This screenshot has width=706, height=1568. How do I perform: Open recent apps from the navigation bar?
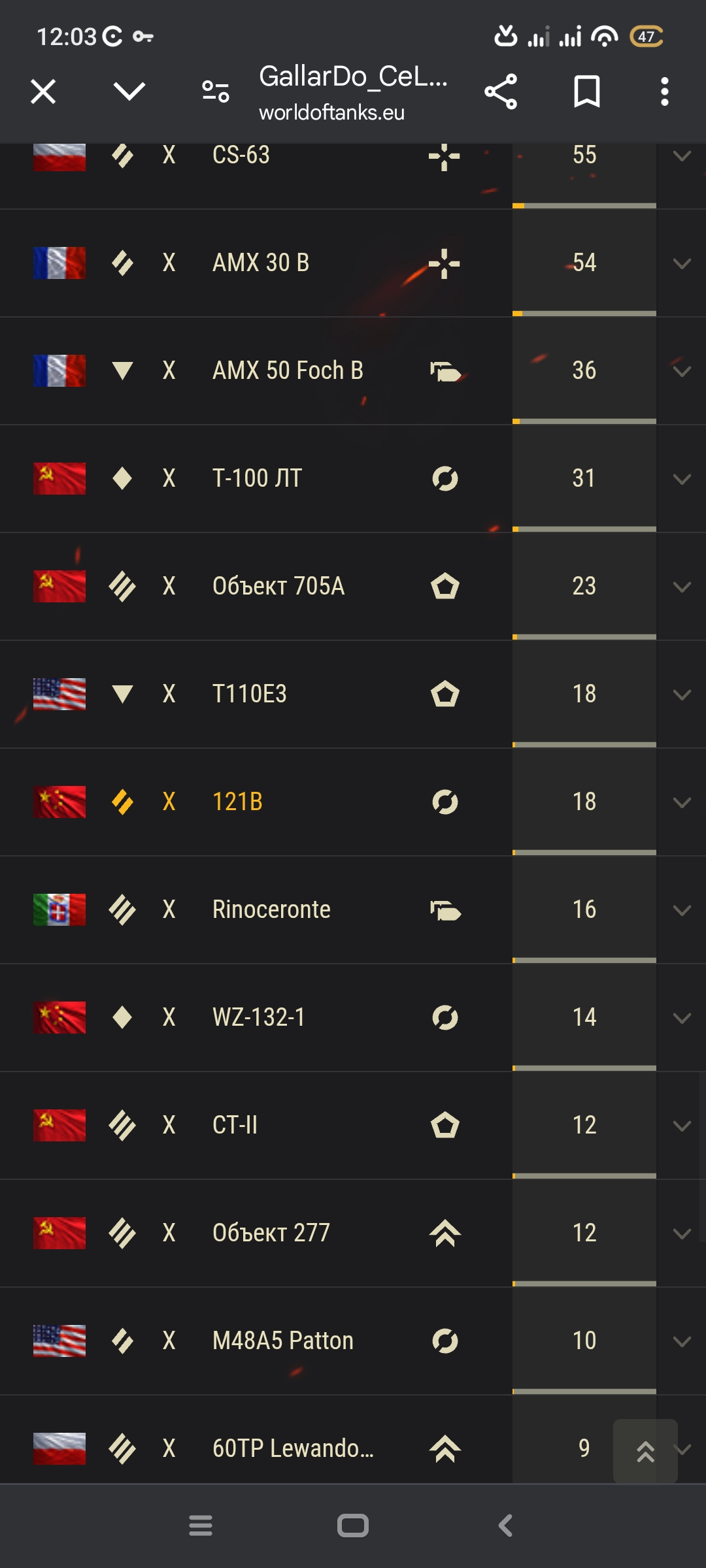pos(201,1526)
